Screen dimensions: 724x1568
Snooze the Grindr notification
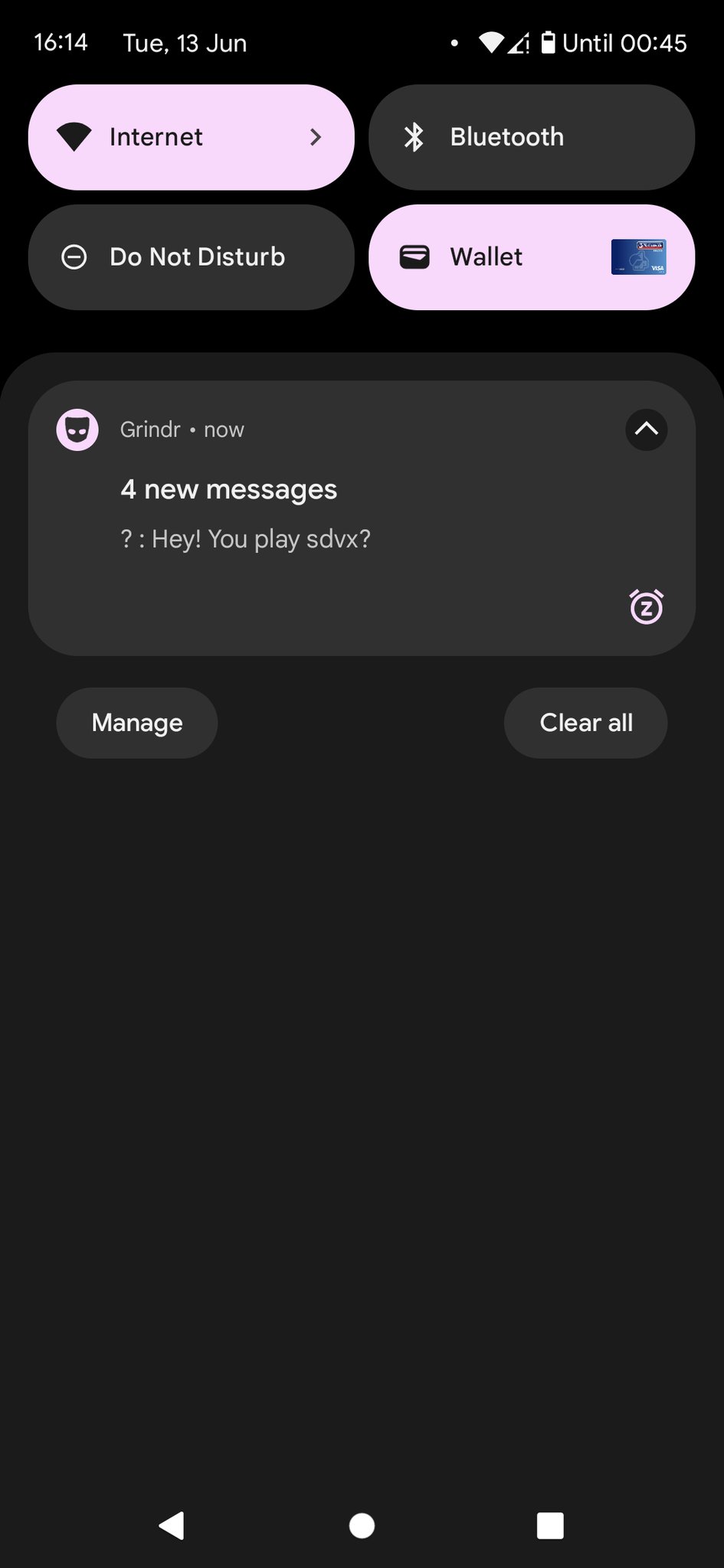point(646,607)
